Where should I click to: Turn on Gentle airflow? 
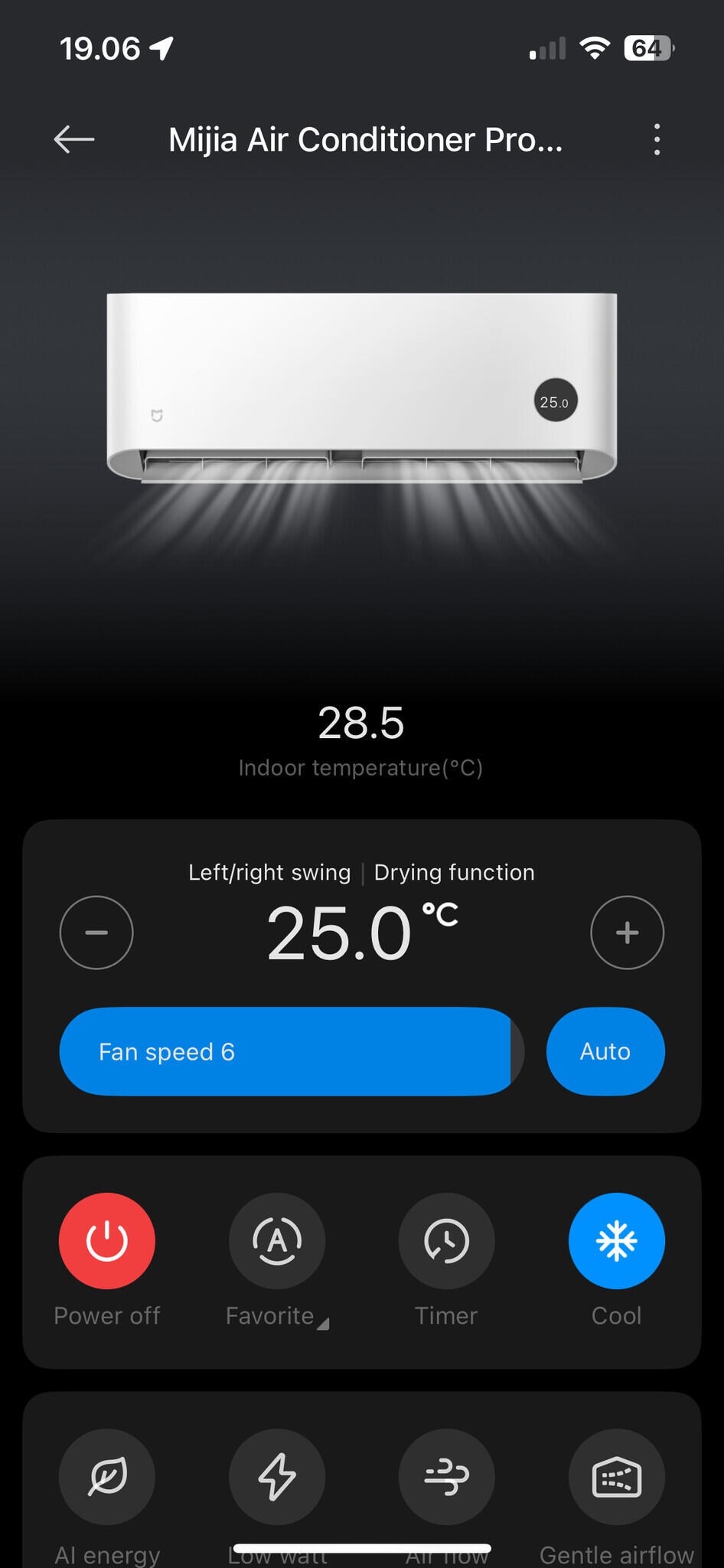click(616, 1476)
